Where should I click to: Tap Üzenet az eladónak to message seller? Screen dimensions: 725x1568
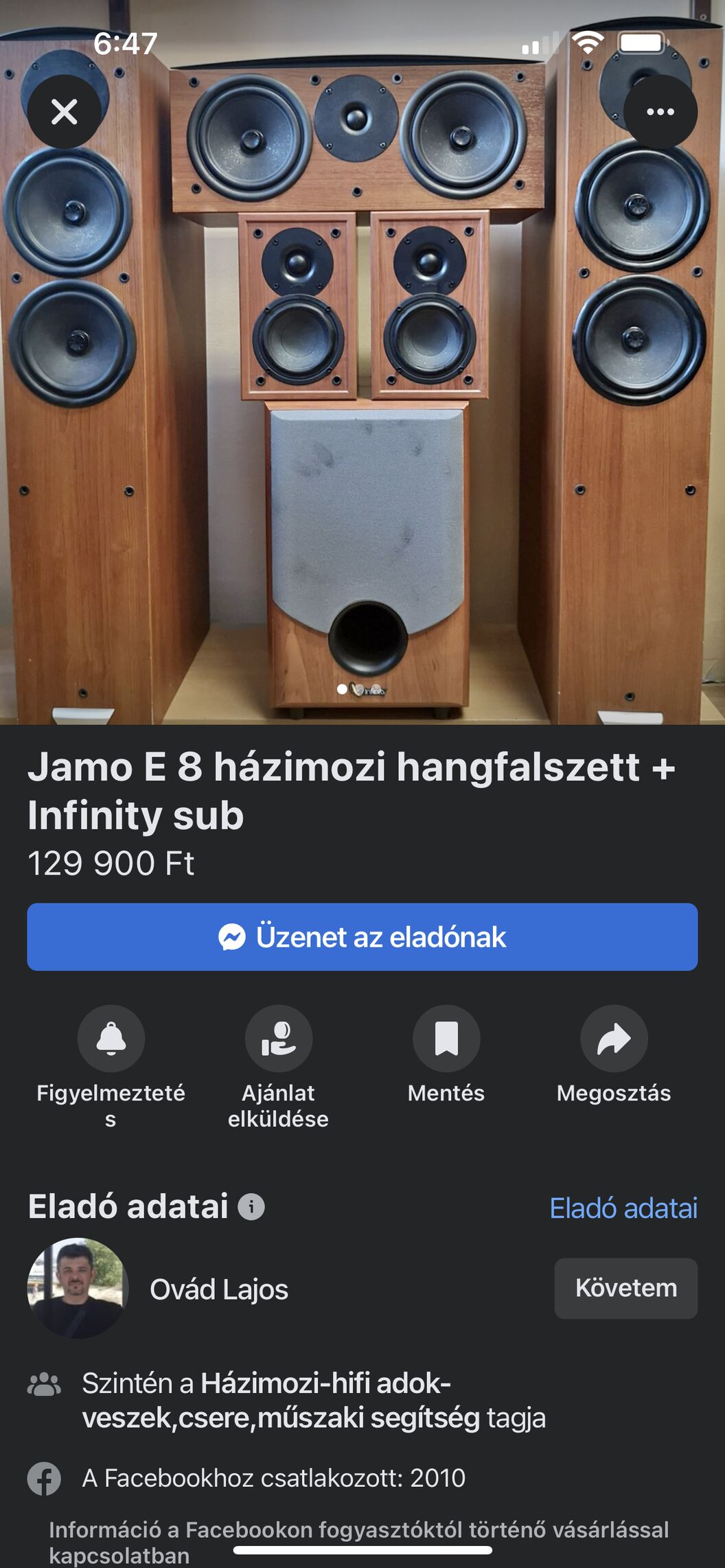(362, 937)
